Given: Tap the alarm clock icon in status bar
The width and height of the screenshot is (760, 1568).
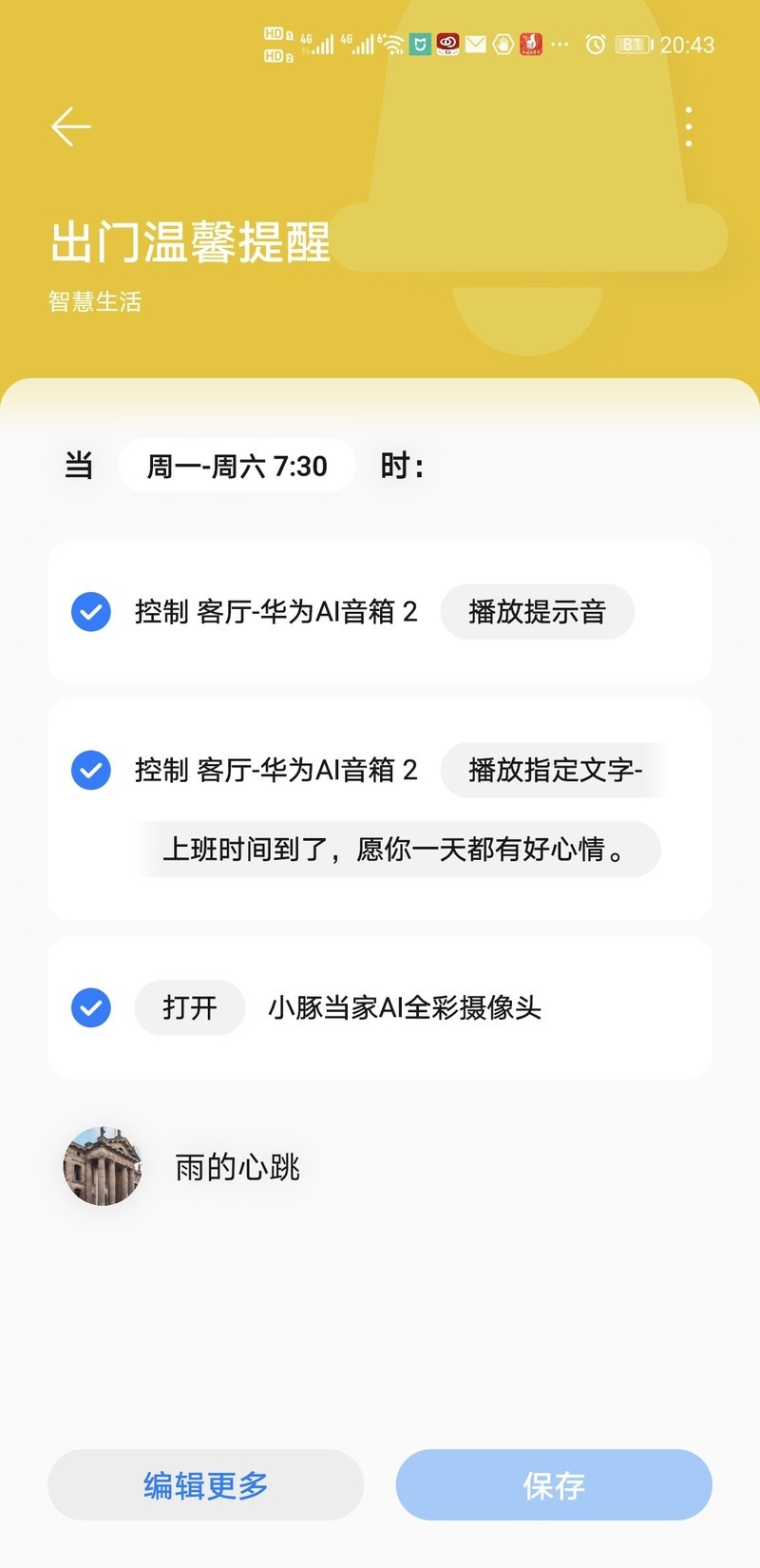Looking at the screenshot, I should (597, 43).
